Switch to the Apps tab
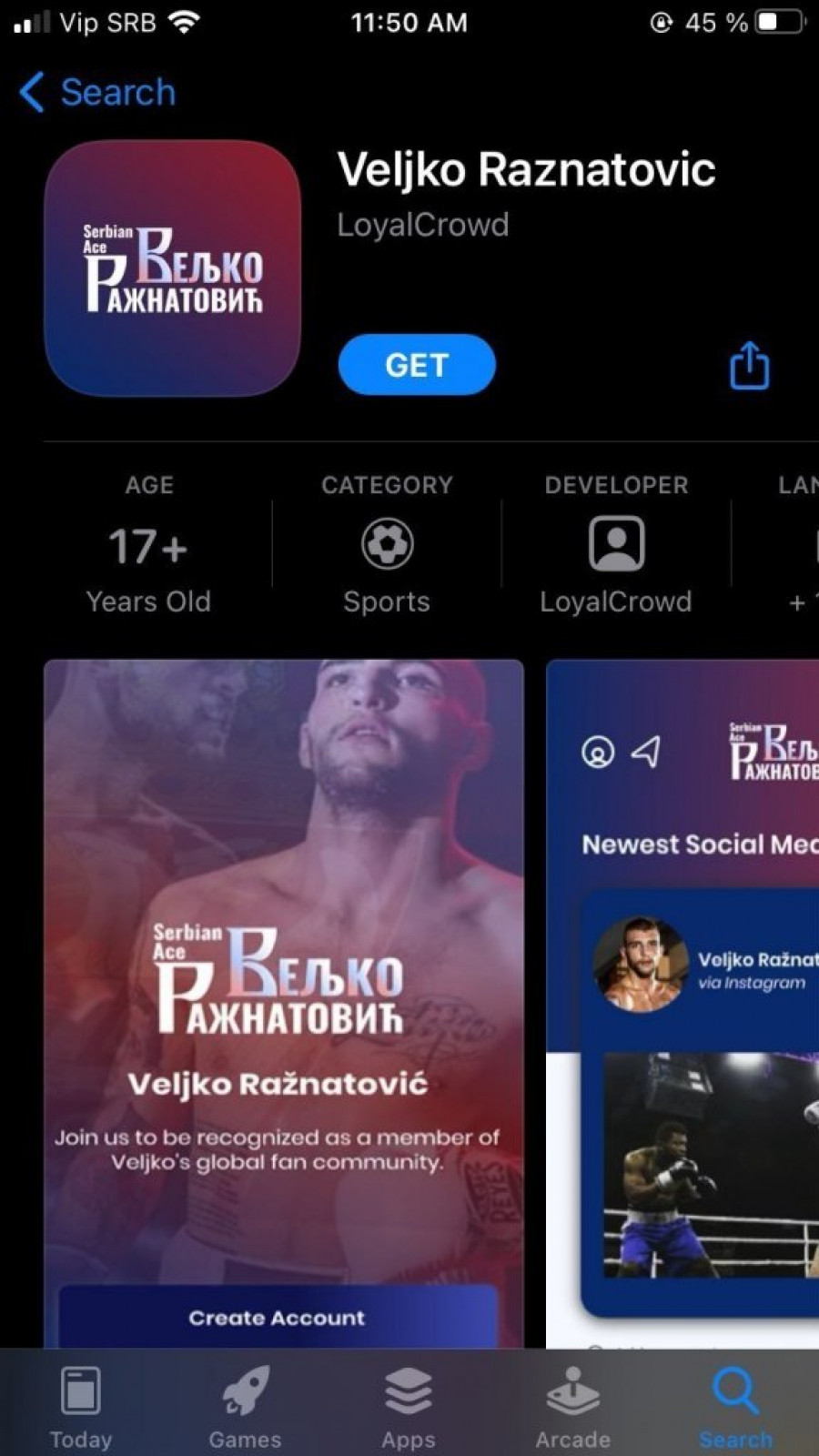 (409, 1407)
